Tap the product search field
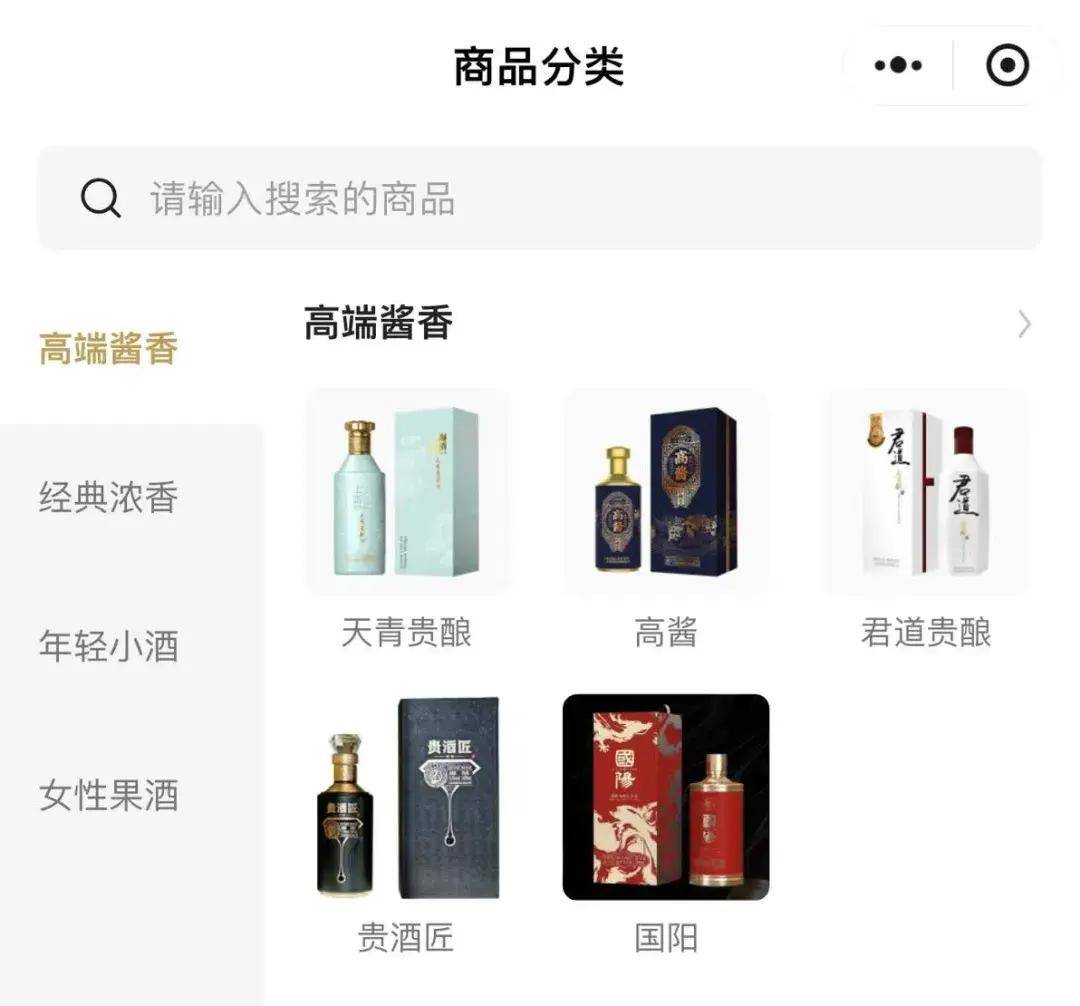Viewport: 1080px width, 1006px height. coord(540,199)
